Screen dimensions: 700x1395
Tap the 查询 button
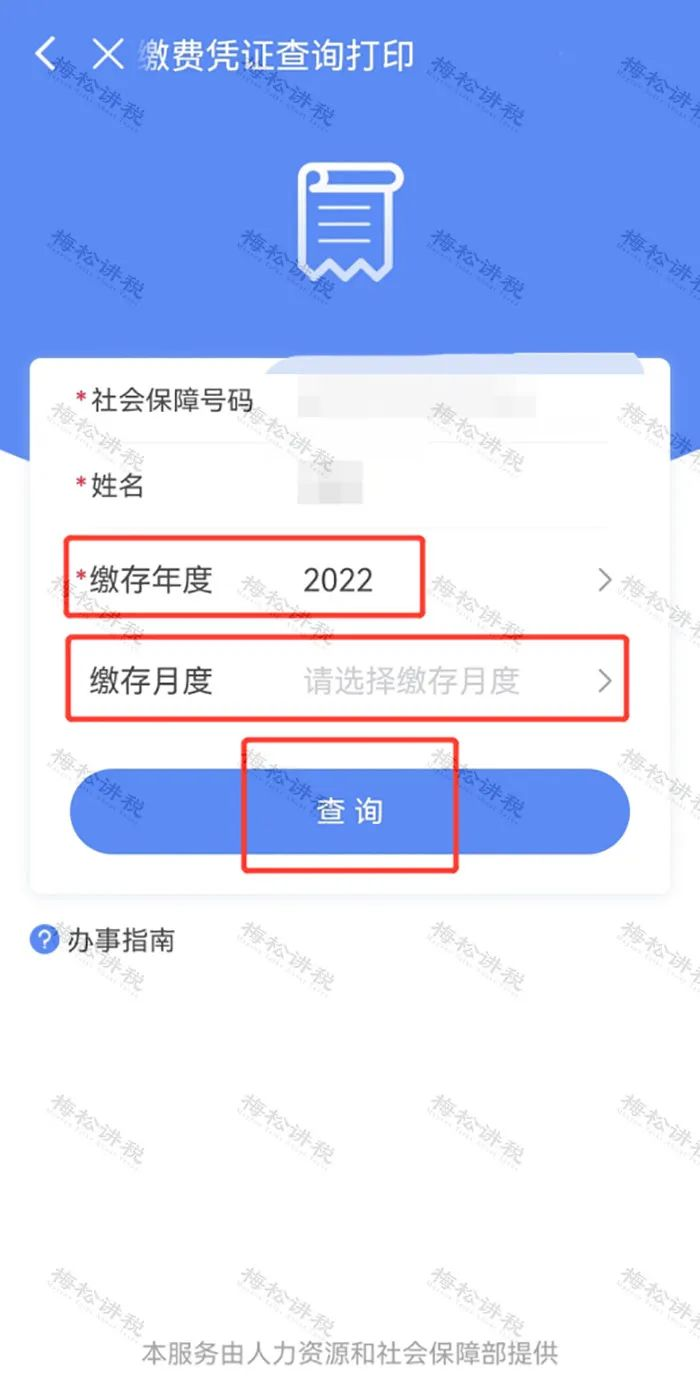pos(349,811)
